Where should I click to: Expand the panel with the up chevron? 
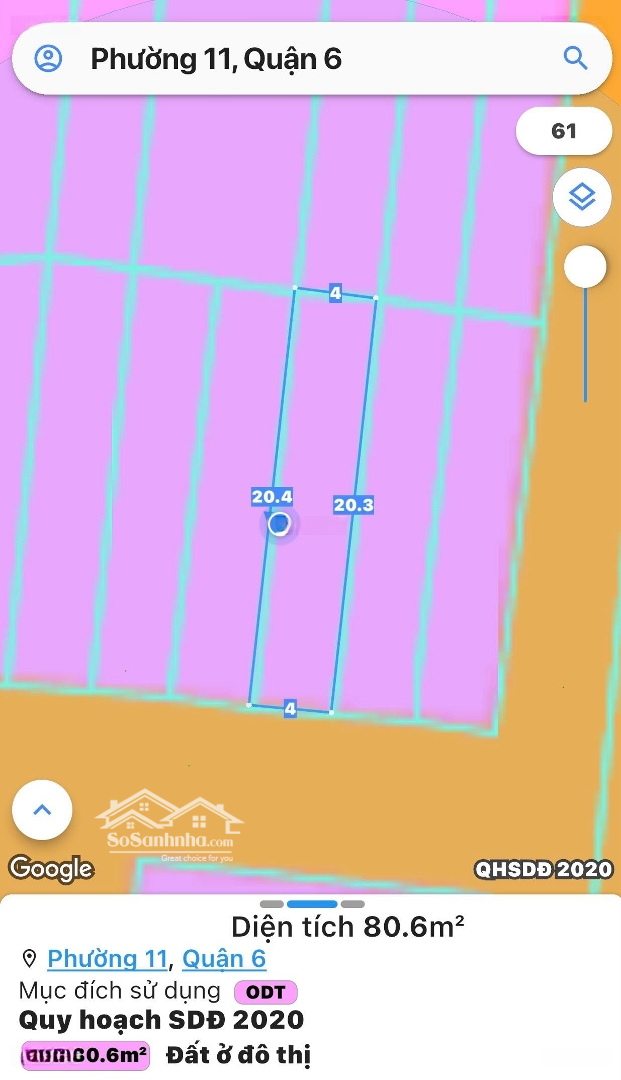(x=42, y=810)
